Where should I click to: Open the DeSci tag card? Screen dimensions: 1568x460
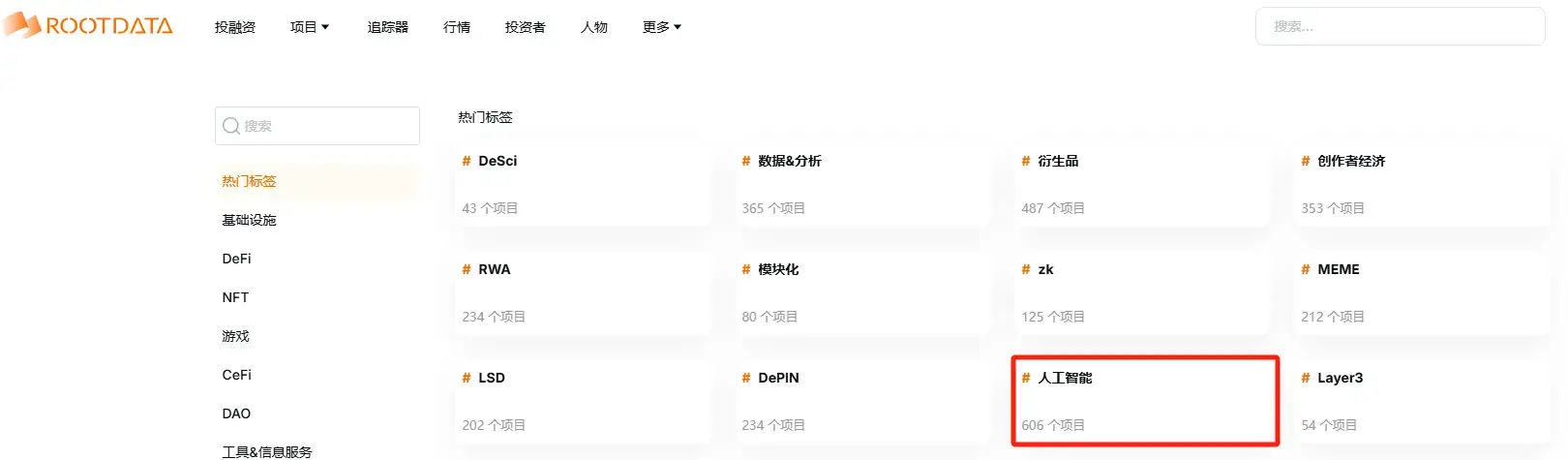pyautogui.click(x=582, y=184)
